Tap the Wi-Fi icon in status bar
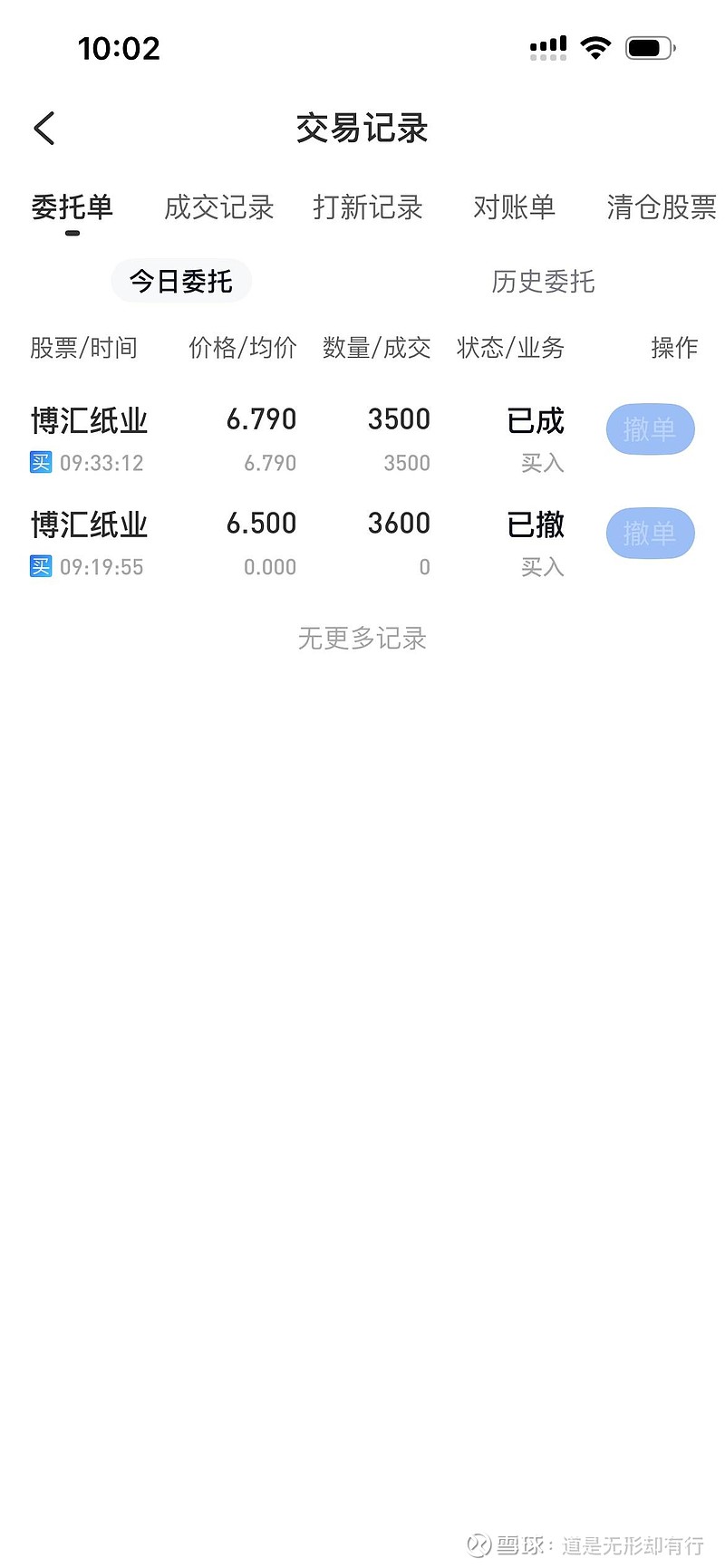 click(x=595, y=45)
